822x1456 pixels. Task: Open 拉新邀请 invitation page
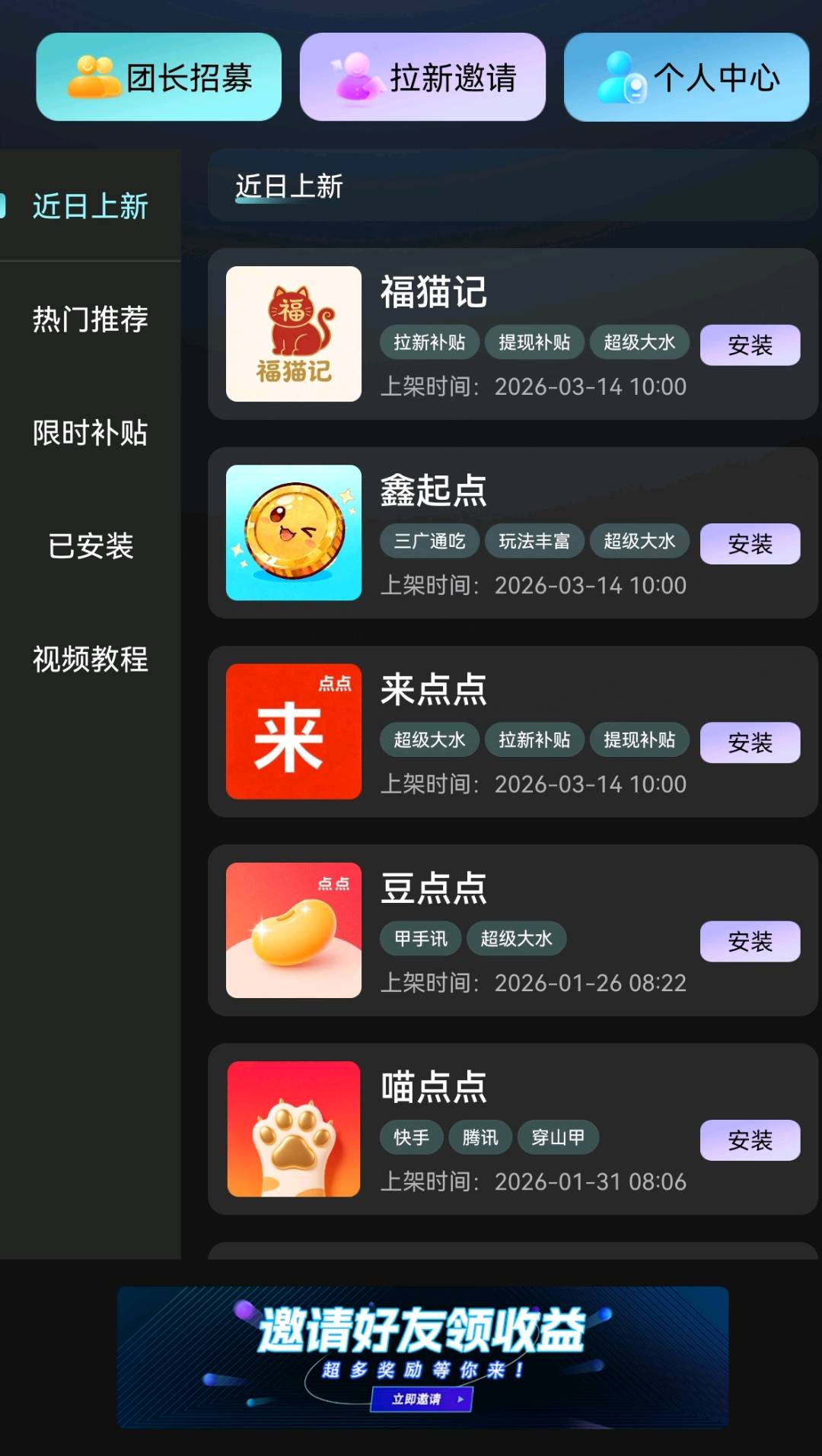click(422, 77)
